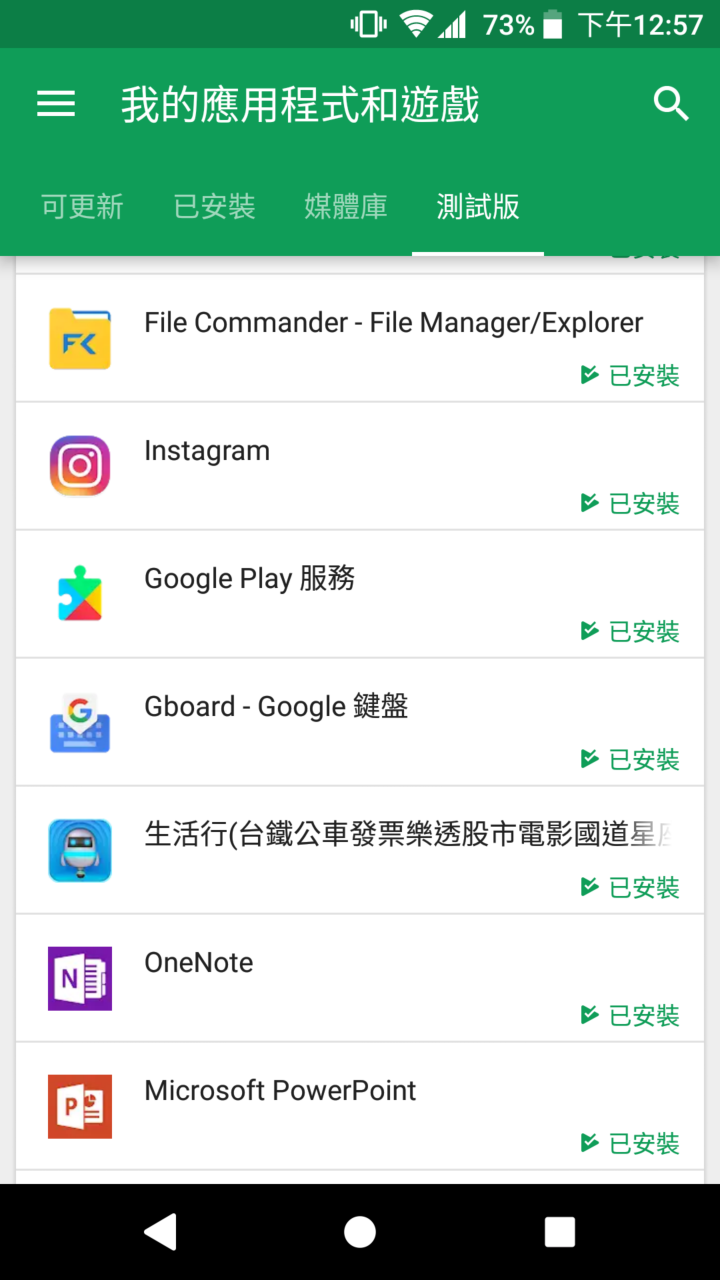Switch to the 媒體庫 tab
The height and width of the screenshot is (1280, 720).
[x=346, y=207]
